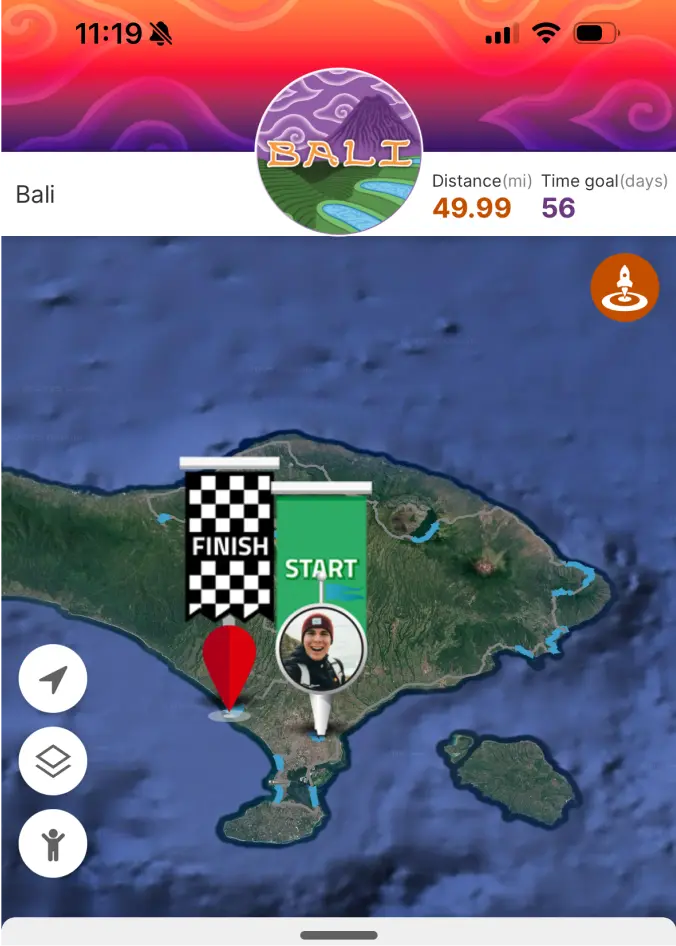This screenshot has width=676, height=946.
Task: Center map with the navigation arrow
Action: coord(53,680)
